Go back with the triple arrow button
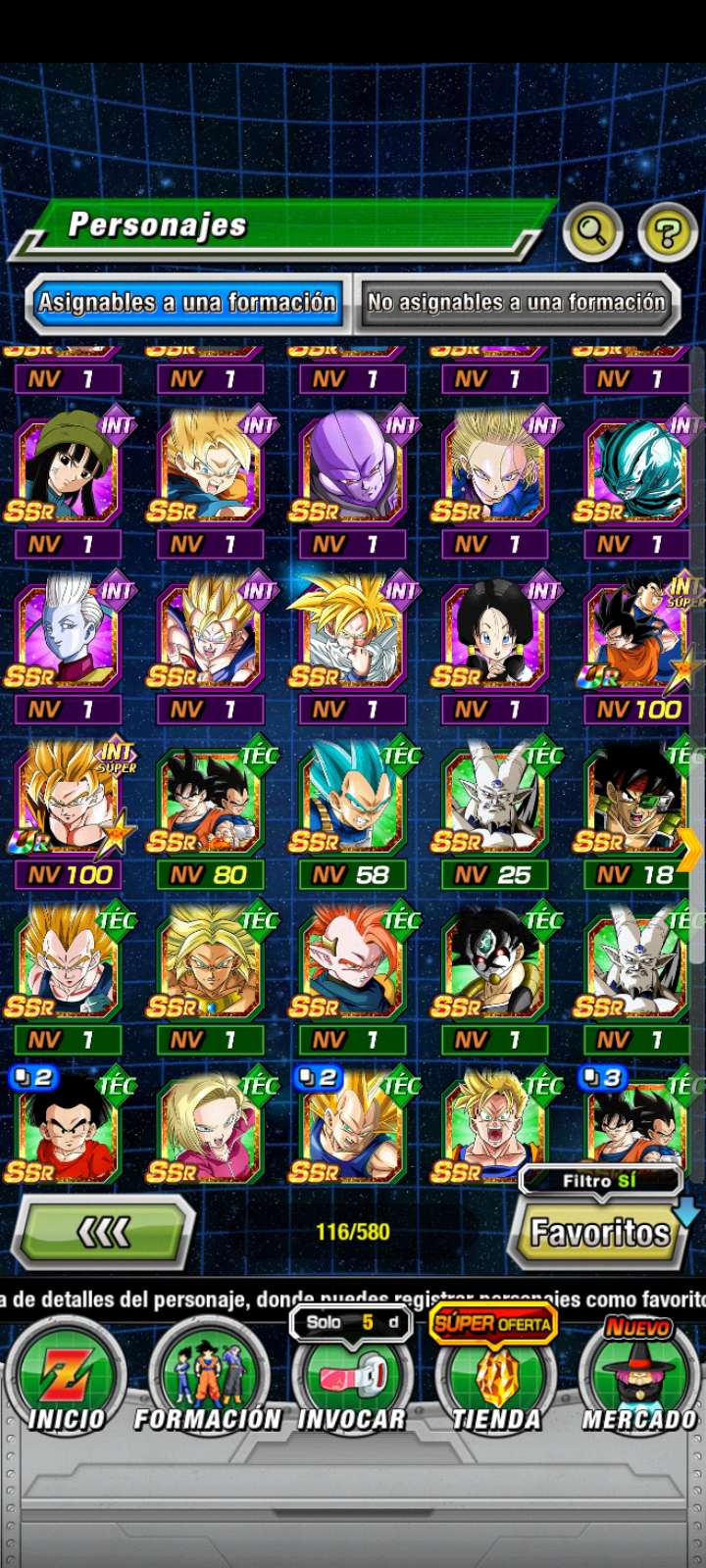The height and width of the screenshot is (1568, 706). pos(103,1233)
